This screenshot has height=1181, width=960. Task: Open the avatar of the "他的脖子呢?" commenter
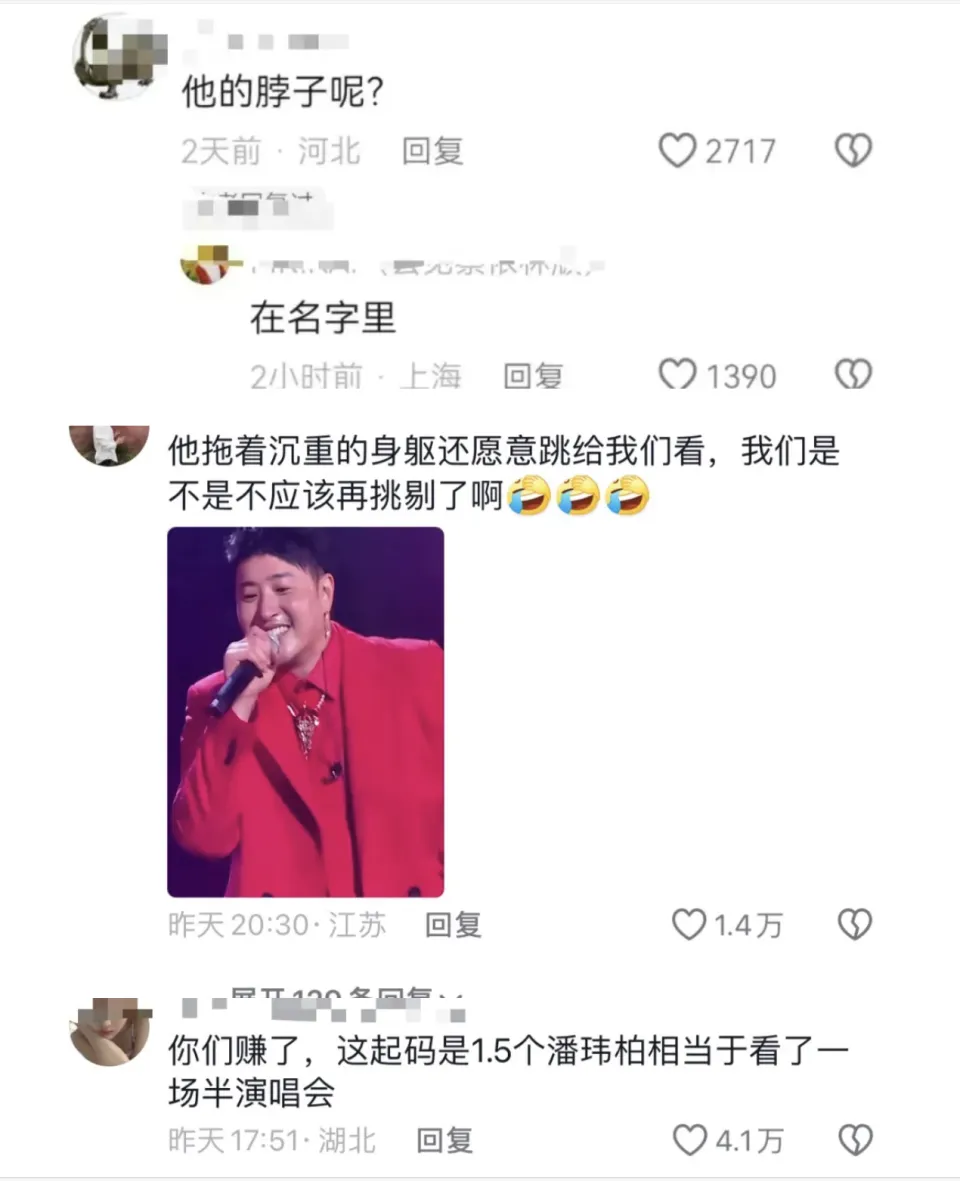pyautogui.click(x=113, y=57)
